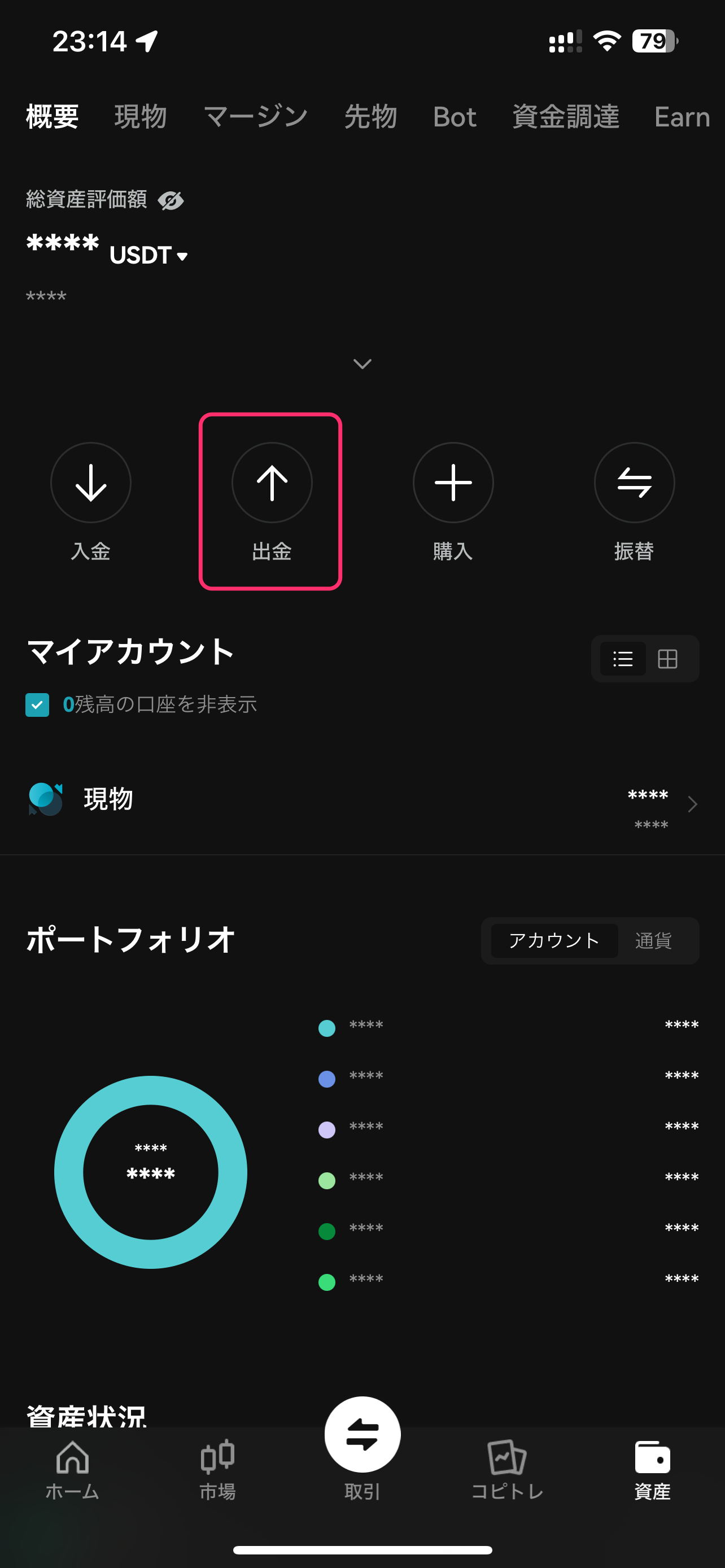
Task: Switch portfolio view to 通貨
Action: (x=653, y=940)
